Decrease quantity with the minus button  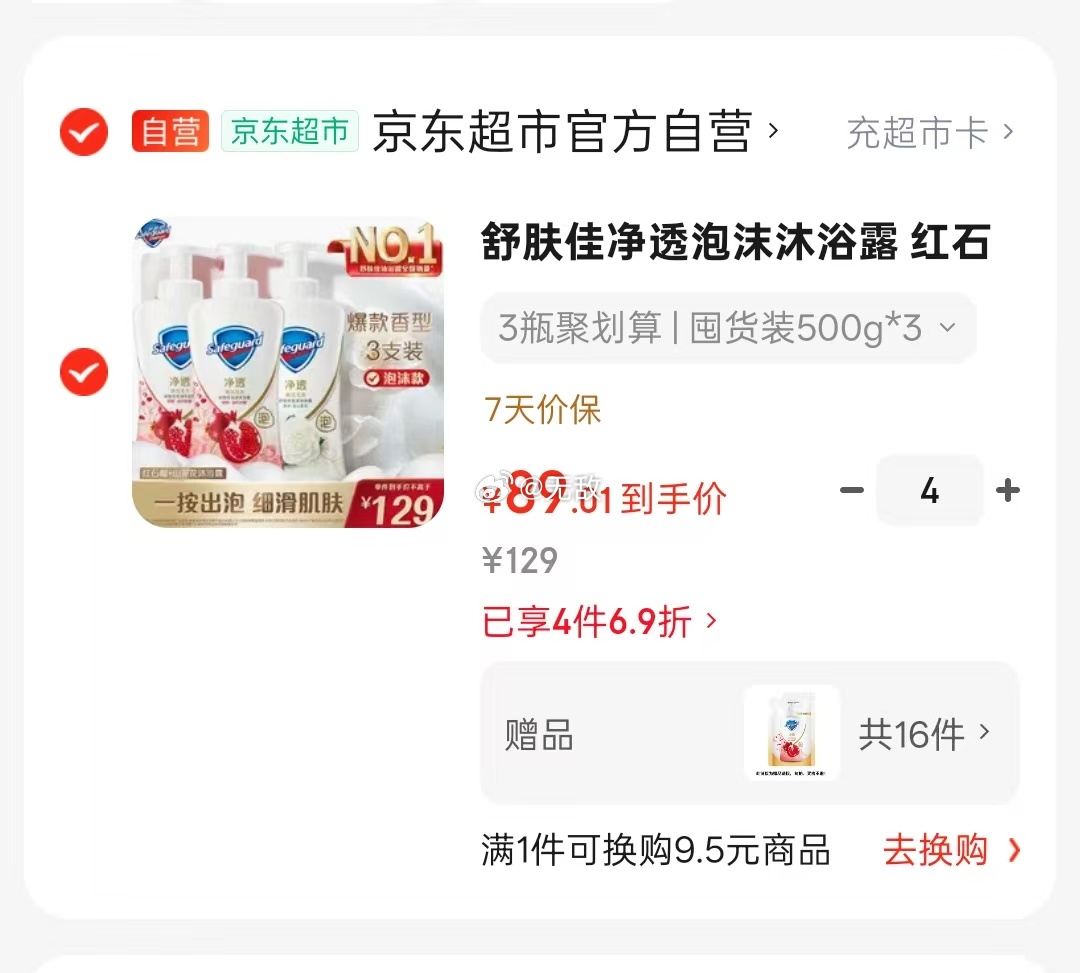click(852, 491)
